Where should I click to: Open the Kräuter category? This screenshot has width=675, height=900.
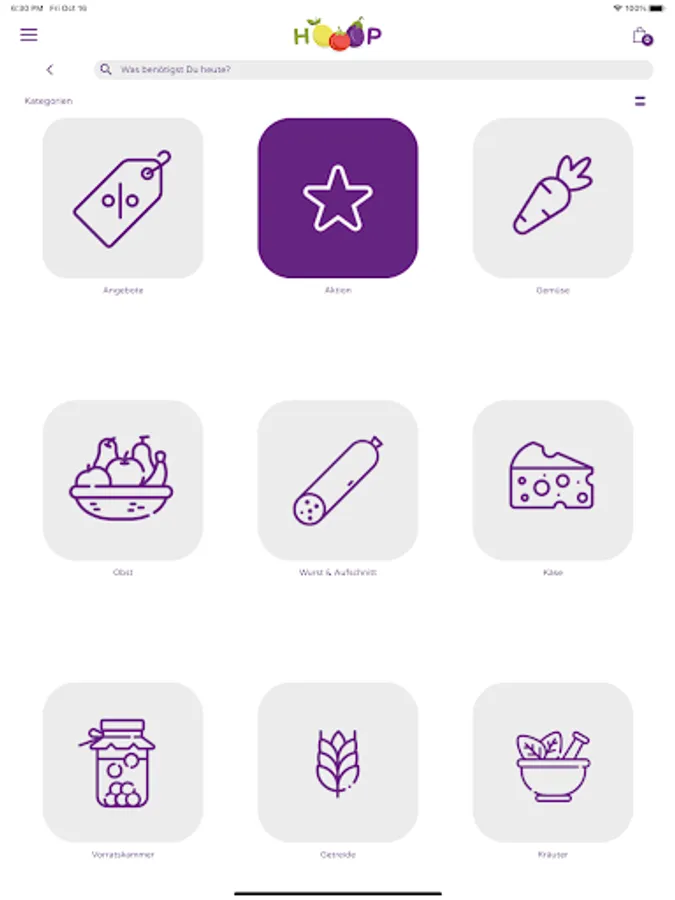[x=553, y=763]
